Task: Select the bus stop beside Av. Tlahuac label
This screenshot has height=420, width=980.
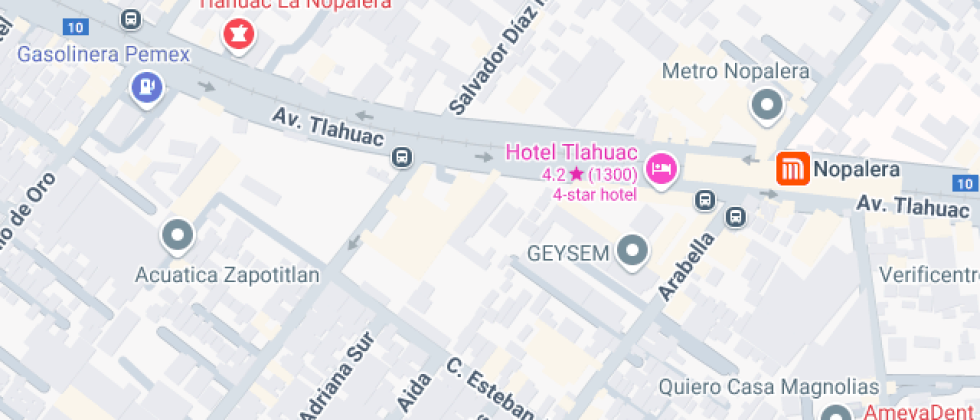Action: click(x=402, y=157)
